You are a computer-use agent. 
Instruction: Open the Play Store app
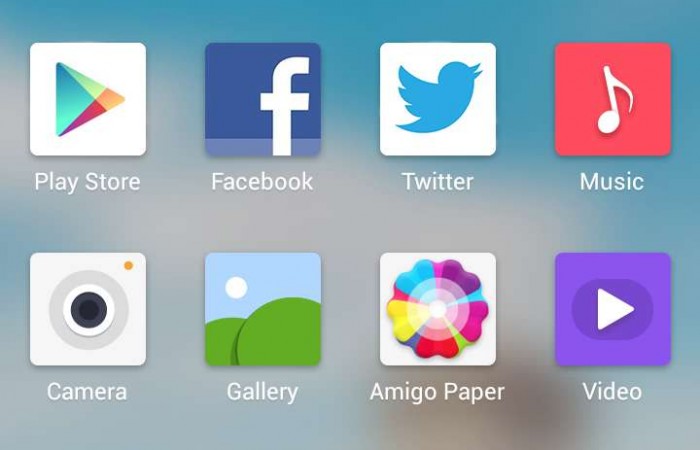click(x=88, y=99)
